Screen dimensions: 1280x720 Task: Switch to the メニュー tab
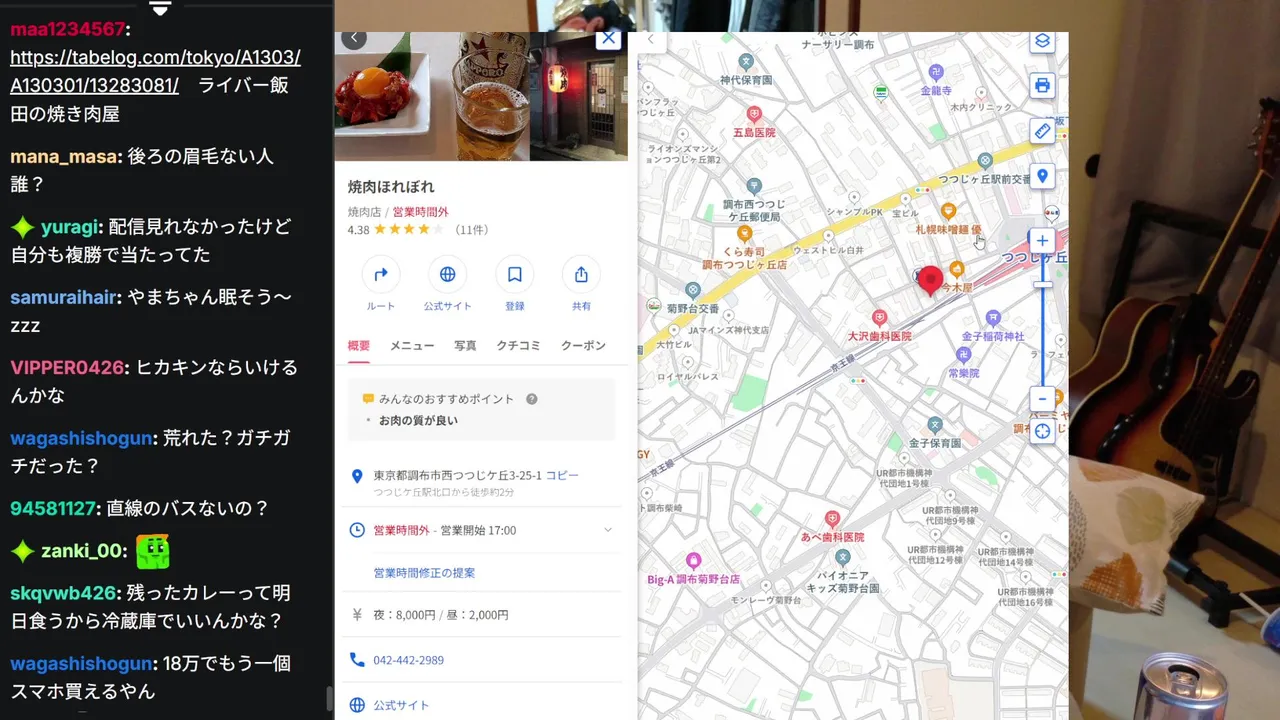click(x=412, y=346)
